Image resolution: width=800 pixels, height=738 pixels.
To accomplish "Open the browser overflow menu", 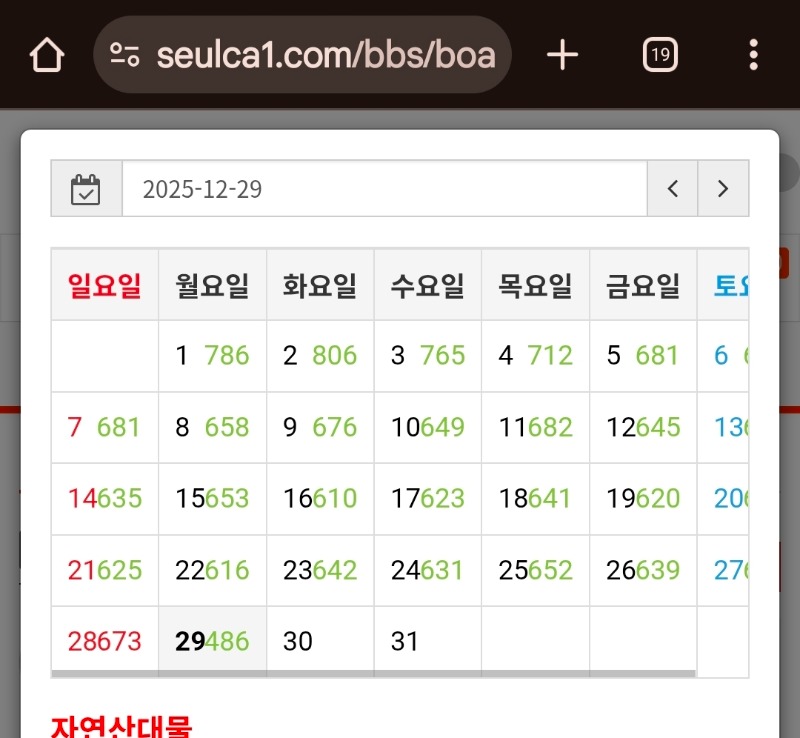I will (x=753, y=55).
